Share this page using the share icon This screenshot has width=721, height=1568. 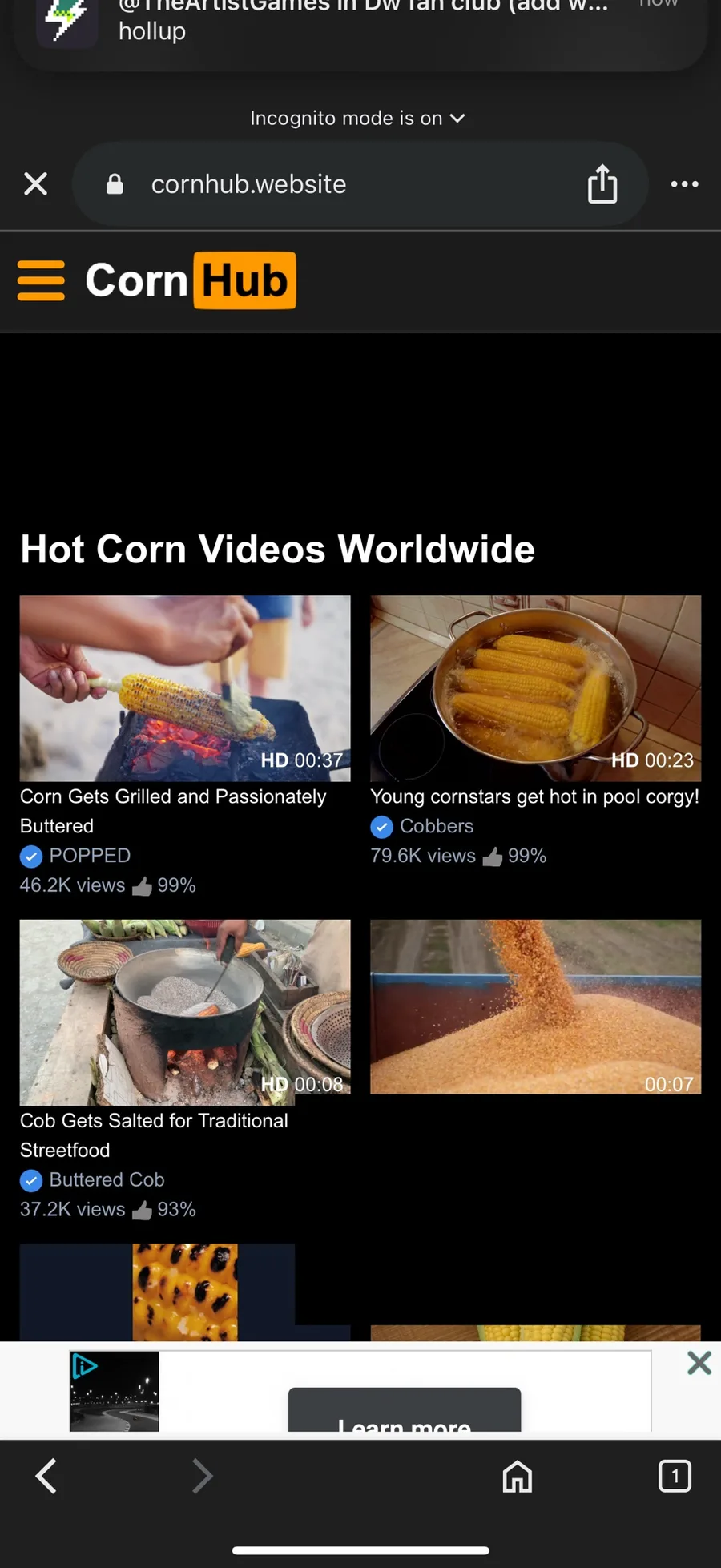(602, 184)
